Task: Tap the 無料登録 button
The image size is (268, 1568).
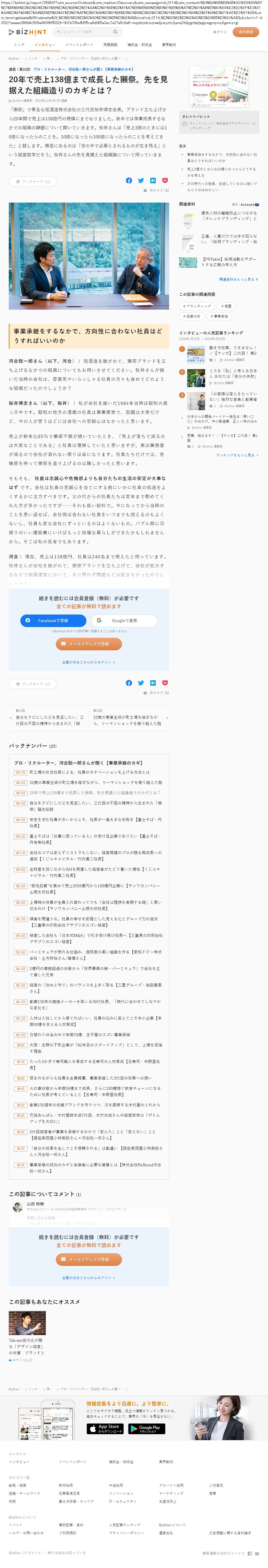Action: pyautogui.click(x=245, y=32)
